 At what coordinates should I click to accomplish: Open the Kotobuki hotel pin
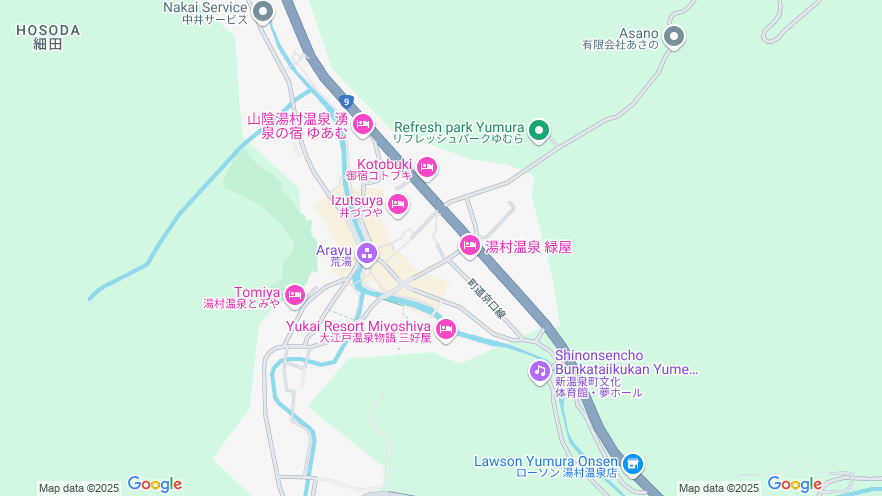[x=427, y=167]
